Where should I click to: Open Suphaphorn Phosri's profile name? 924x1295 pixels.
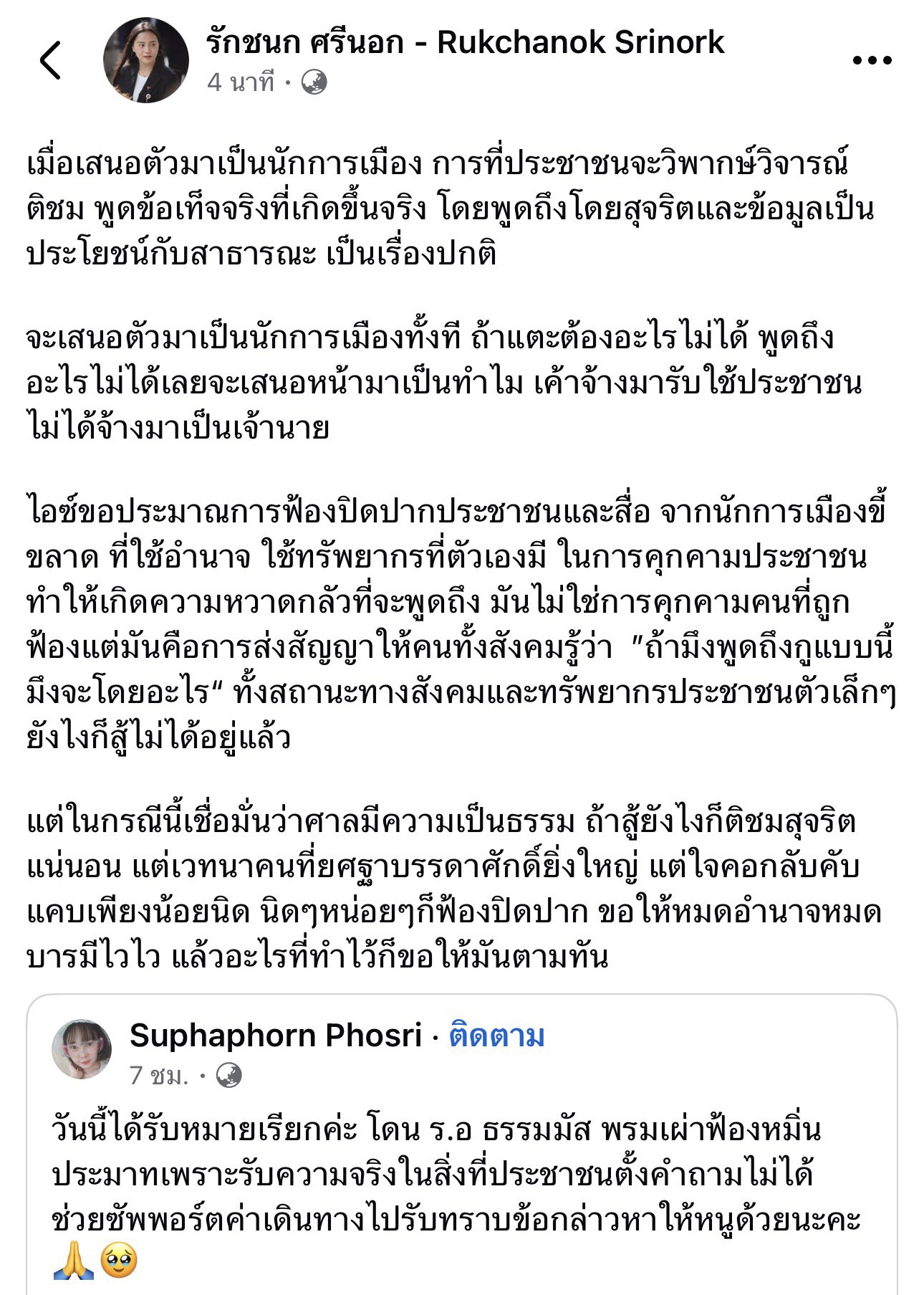click(276, 1036)
